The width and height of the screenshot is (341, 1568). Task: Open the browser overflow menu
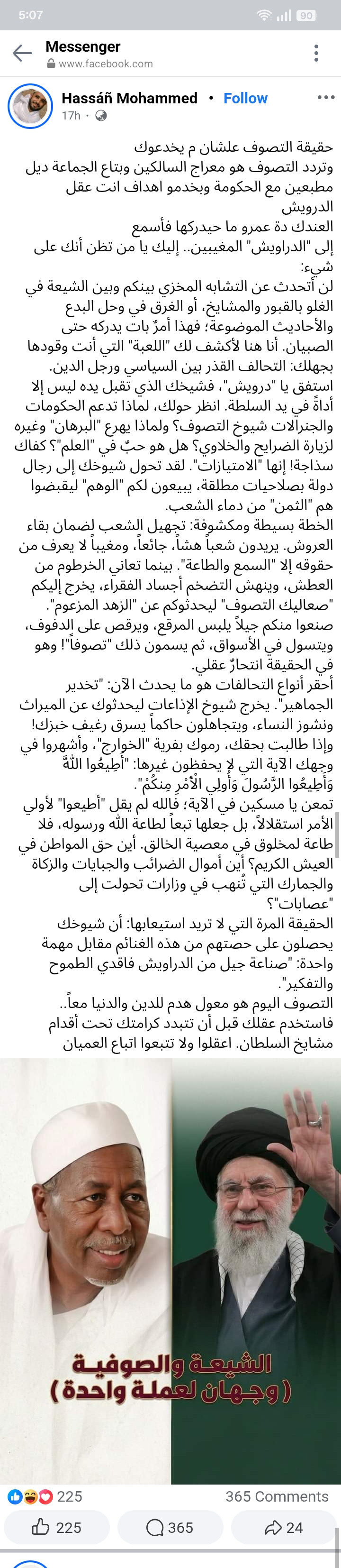[x=316, y=54]
